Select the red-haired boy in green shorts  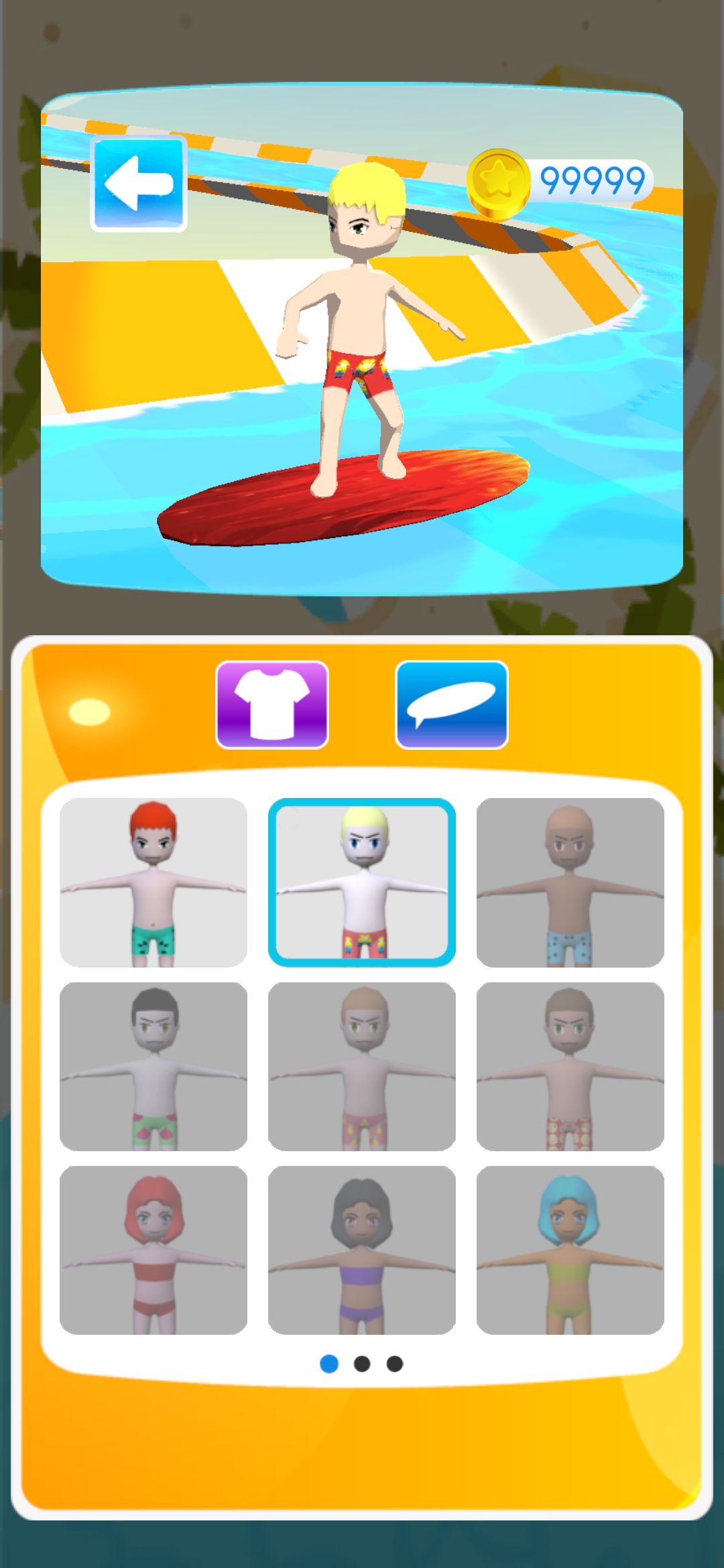point(154,882)
